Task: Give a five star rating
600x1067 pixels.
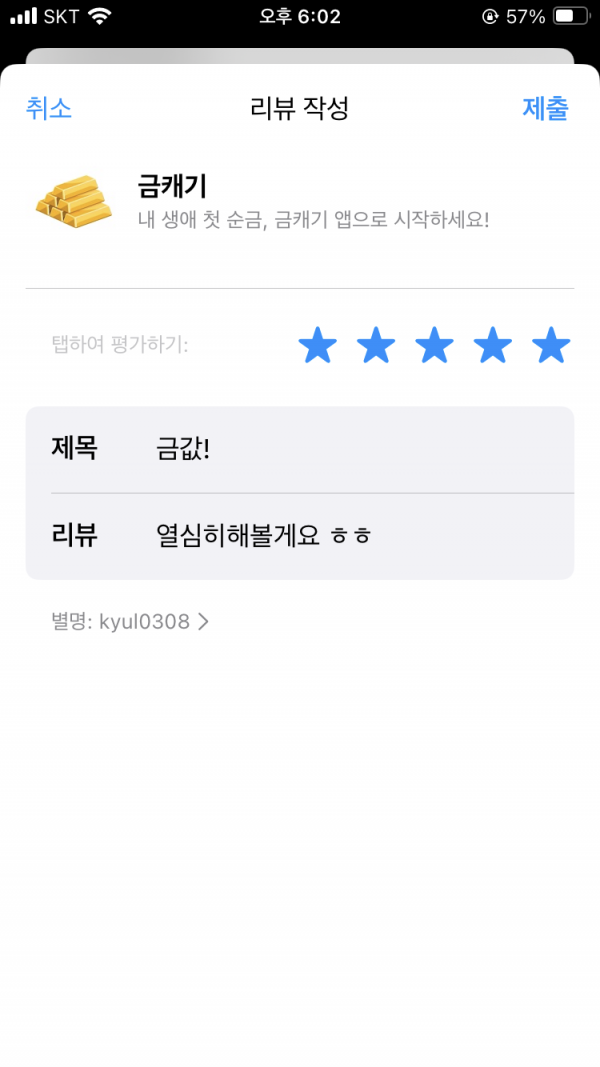Action: (x=551, y=345)
